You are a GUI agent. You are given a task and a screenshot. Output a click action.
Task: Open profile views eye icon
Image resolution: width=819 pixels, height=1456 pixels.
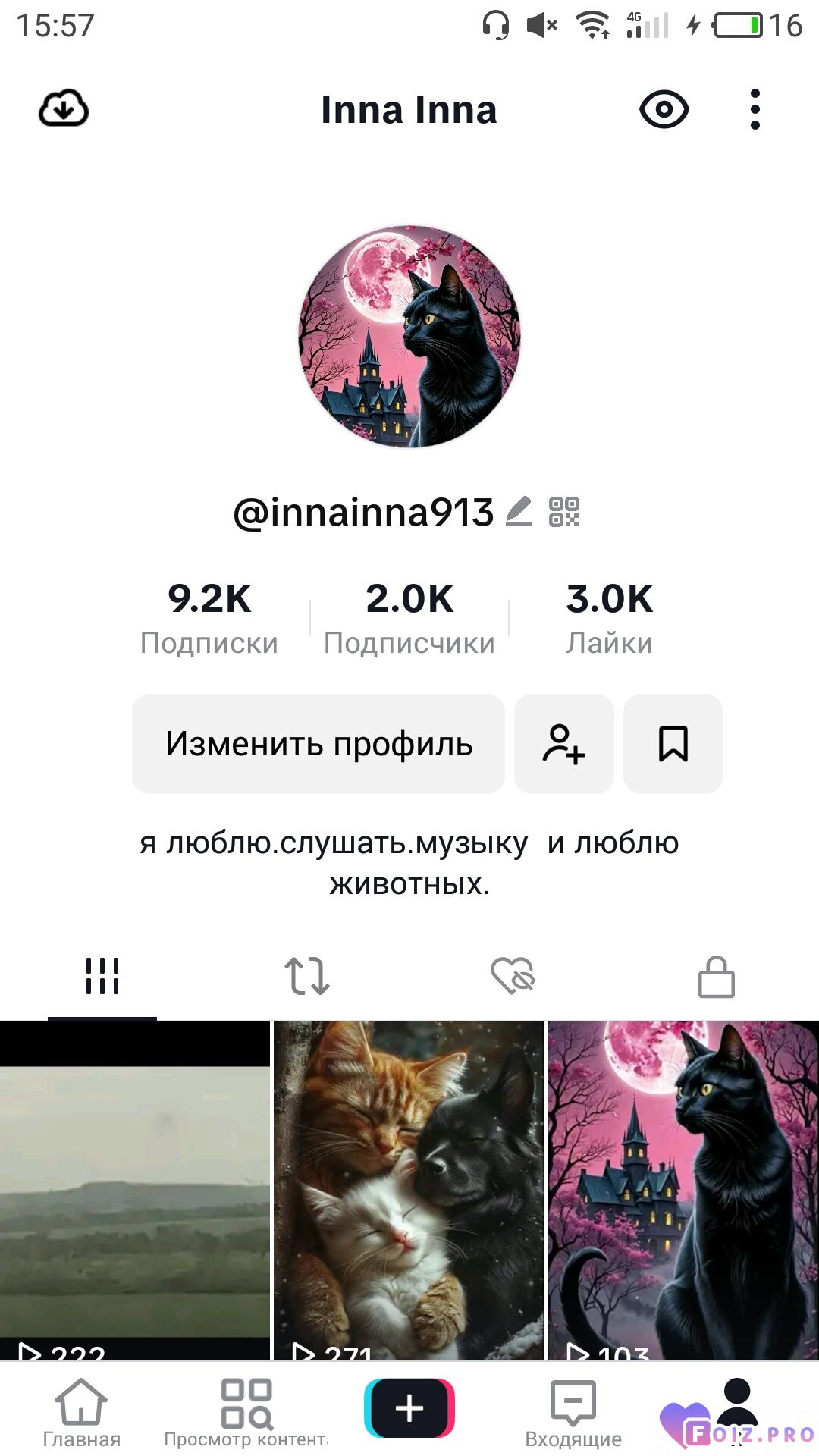coord(664,109)
